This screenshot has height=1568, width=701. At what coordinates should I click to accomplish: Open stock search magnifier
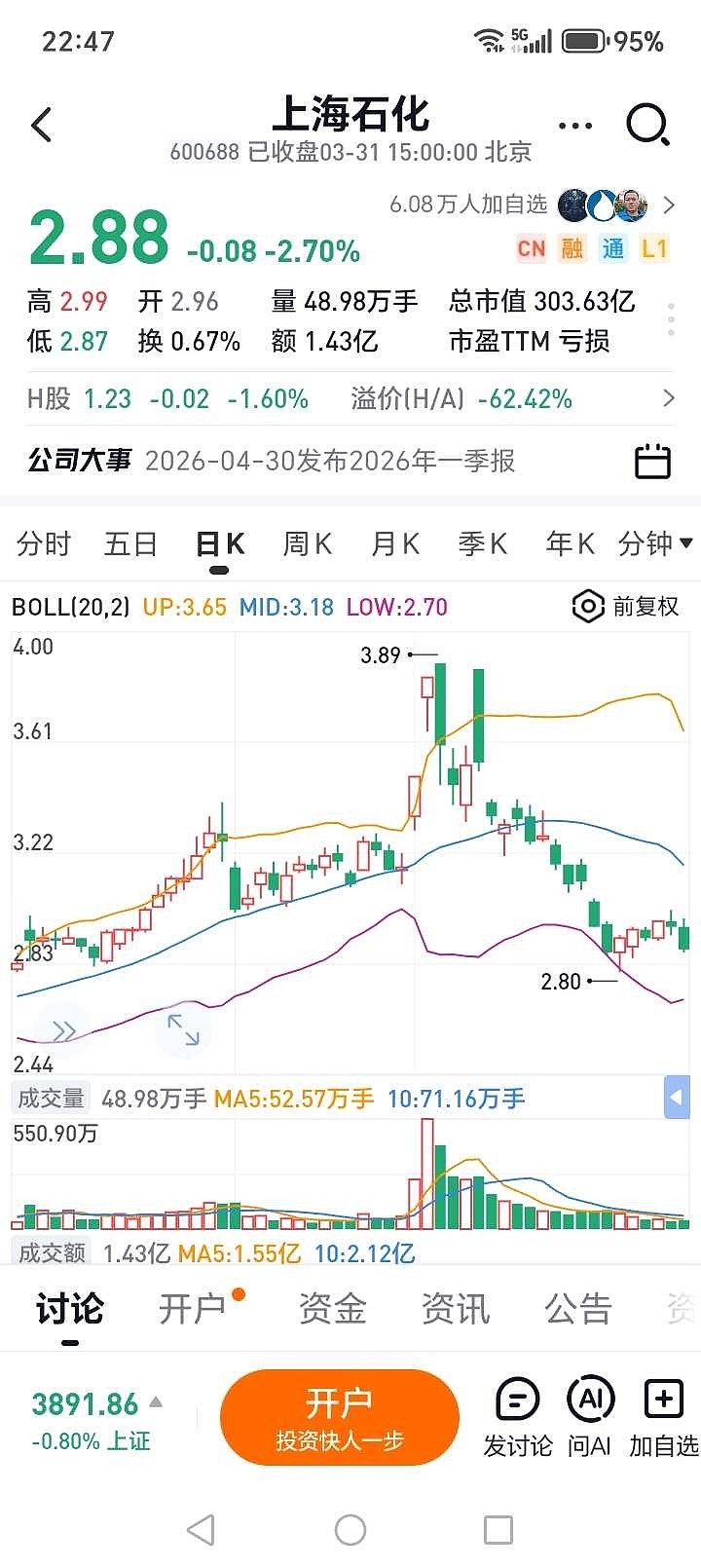click(x=647, y=126)
